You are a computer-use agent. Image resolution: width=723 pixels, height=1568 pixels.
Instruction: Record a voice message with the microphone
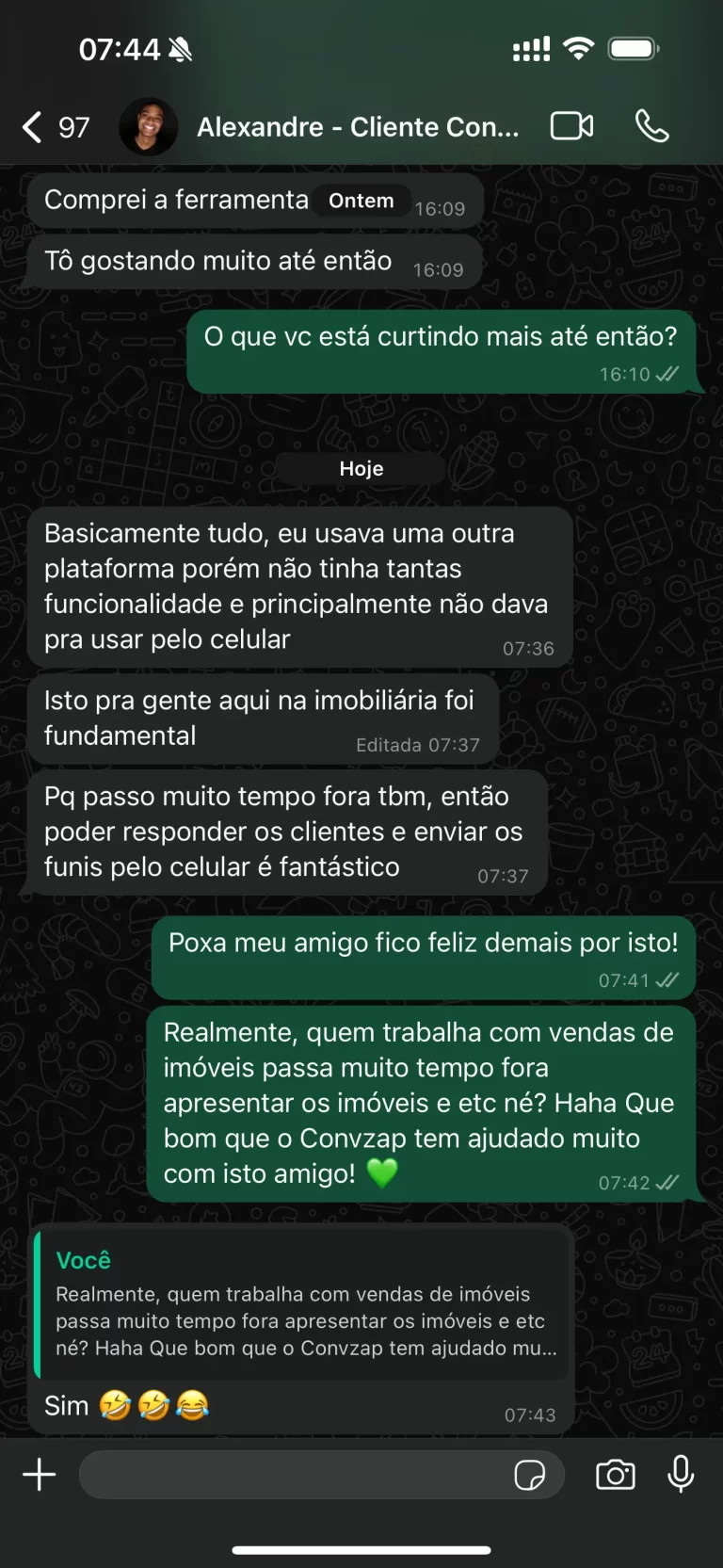coord(680,1474)
